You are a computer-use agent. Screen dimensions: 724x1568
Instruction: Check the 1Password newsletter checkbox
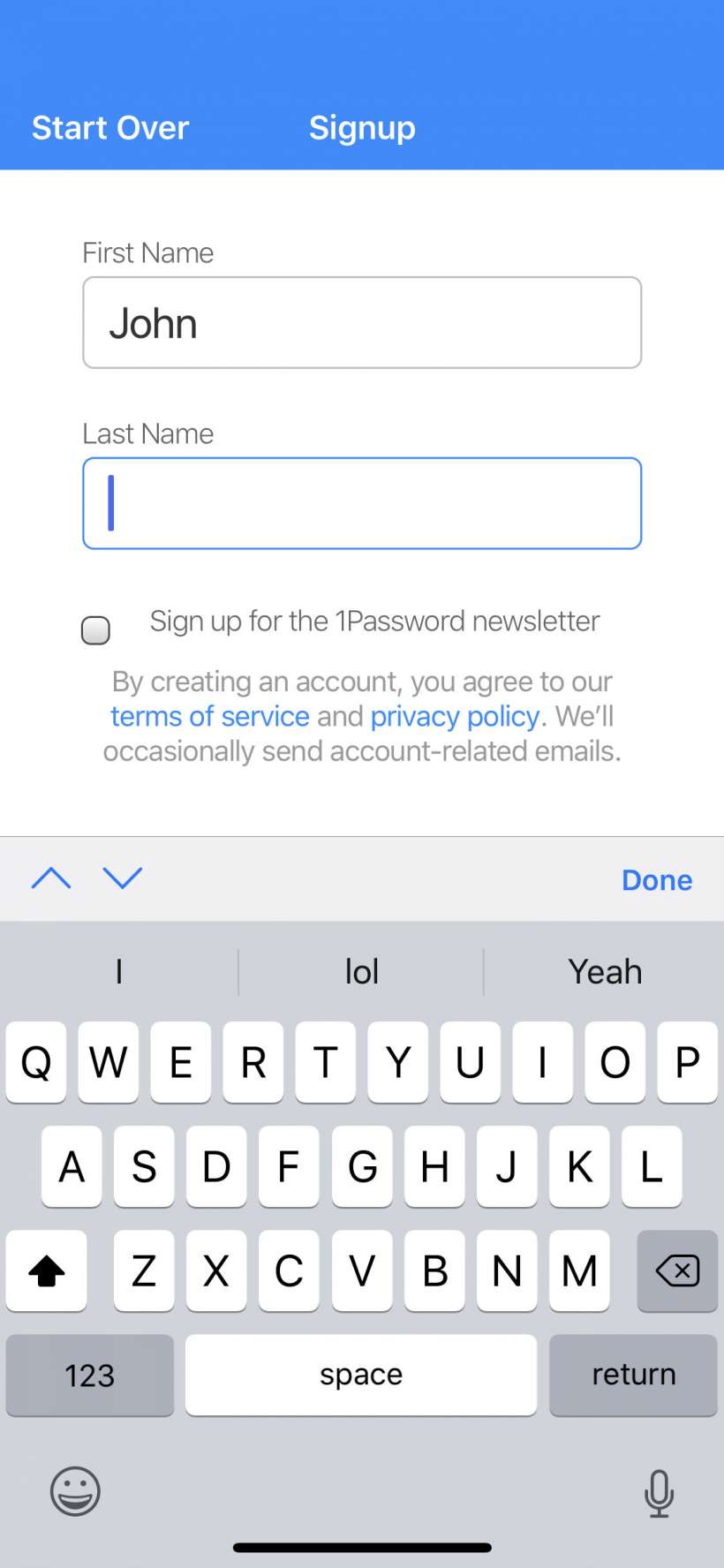(95, 630)
